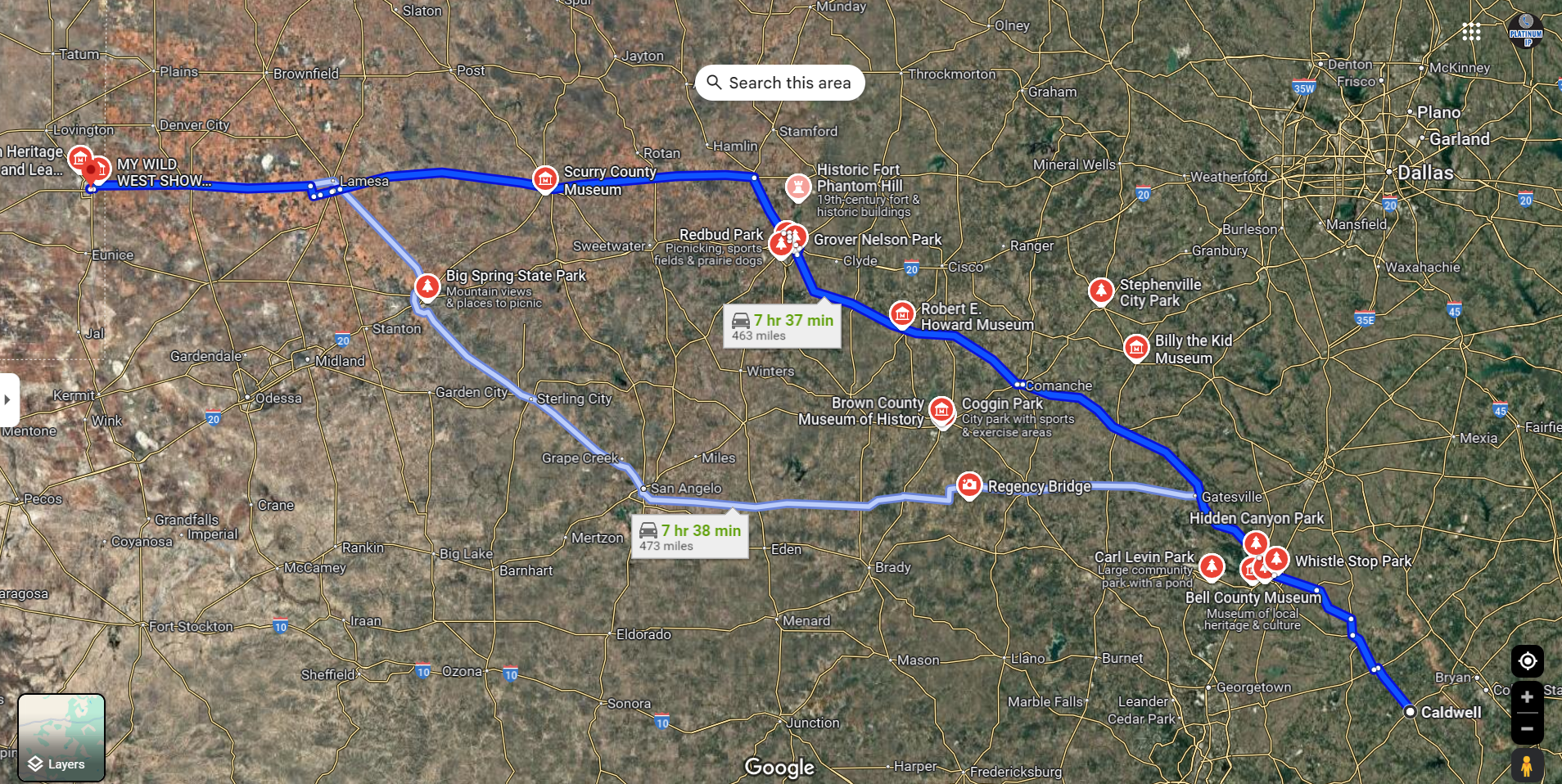Open Carl Levin Park pin
Viewport: 1562px width, 784px height.
(1211, 565)
